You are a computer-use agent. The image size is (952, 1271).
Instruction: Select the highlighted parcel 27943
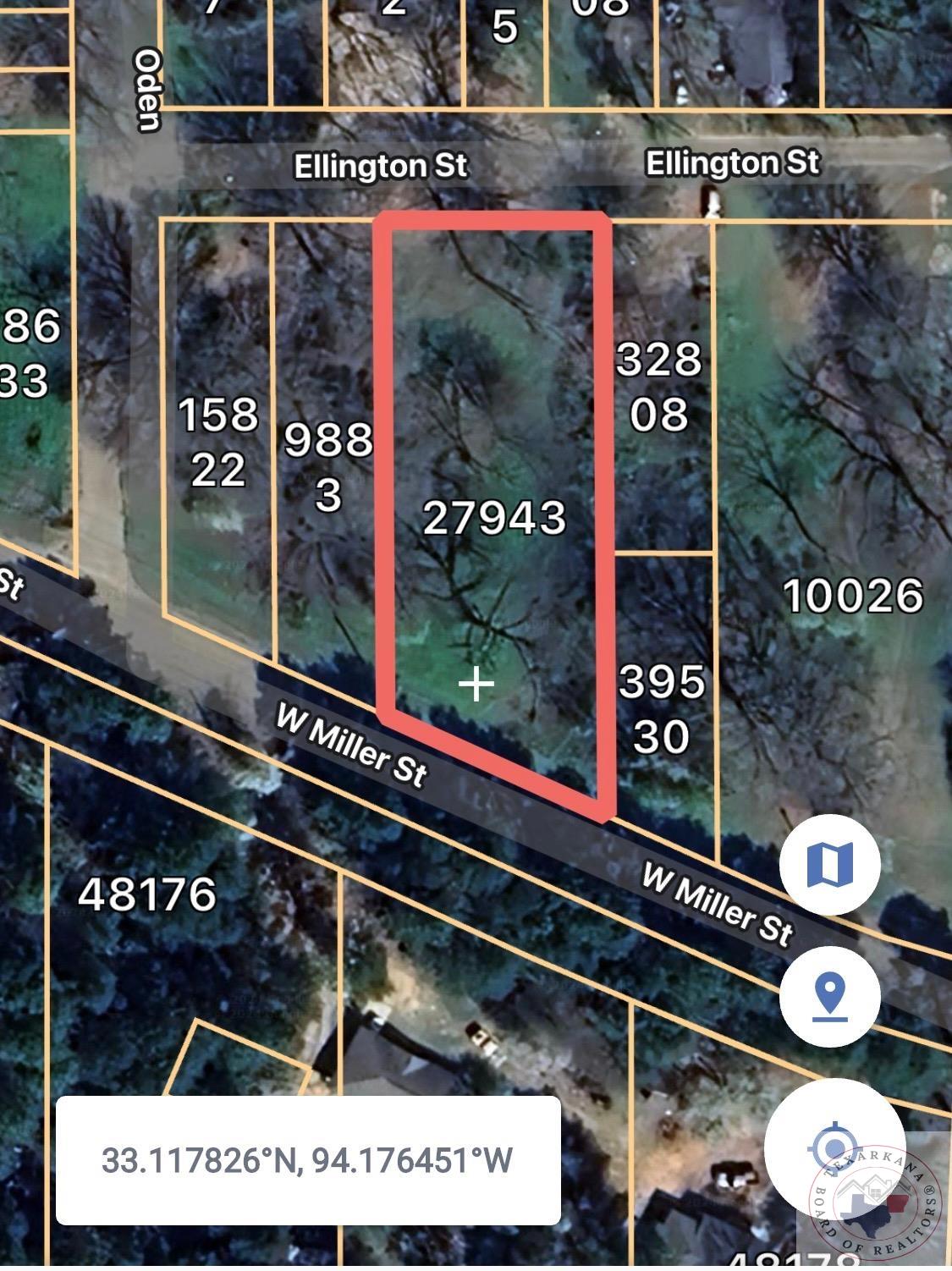pos(494,517)
